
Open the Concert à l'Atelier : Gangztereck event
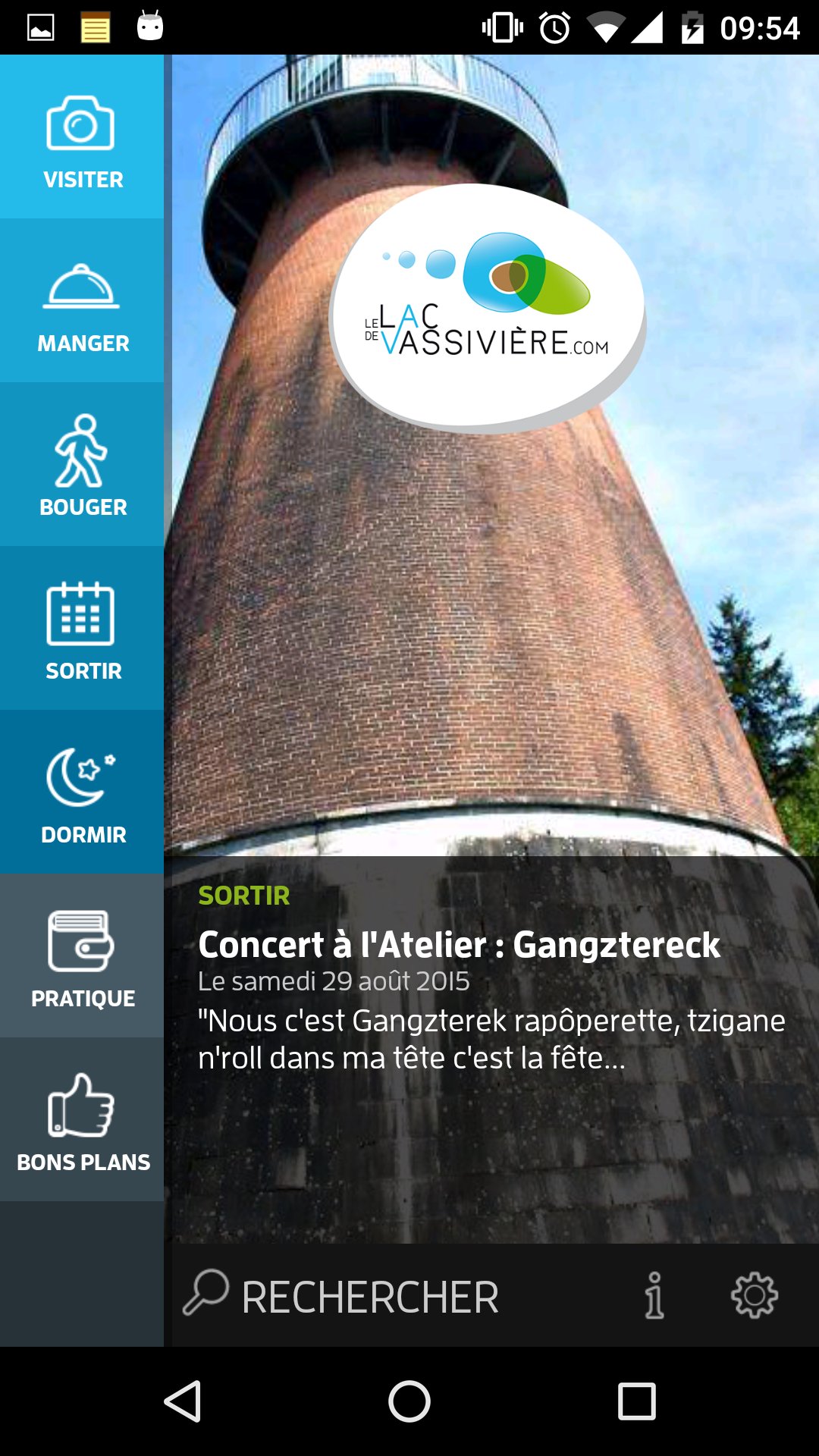point(460,944)
